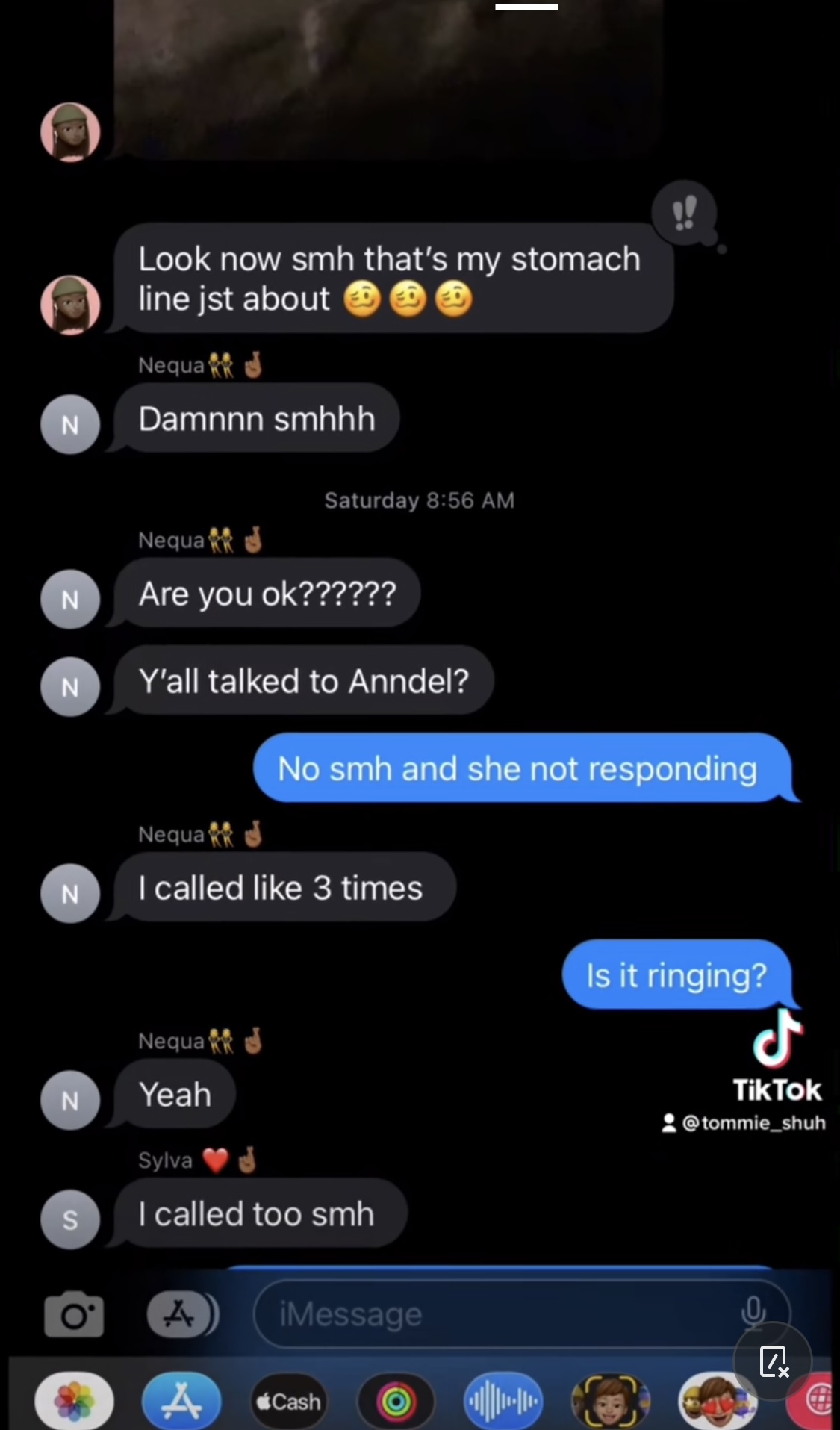Image resolution: width=840 pixels, height=1430 pixels.
Task: Open Nequa's contact avatar beside 'Damnnn smhhh'
Action: tap(70, 425)
